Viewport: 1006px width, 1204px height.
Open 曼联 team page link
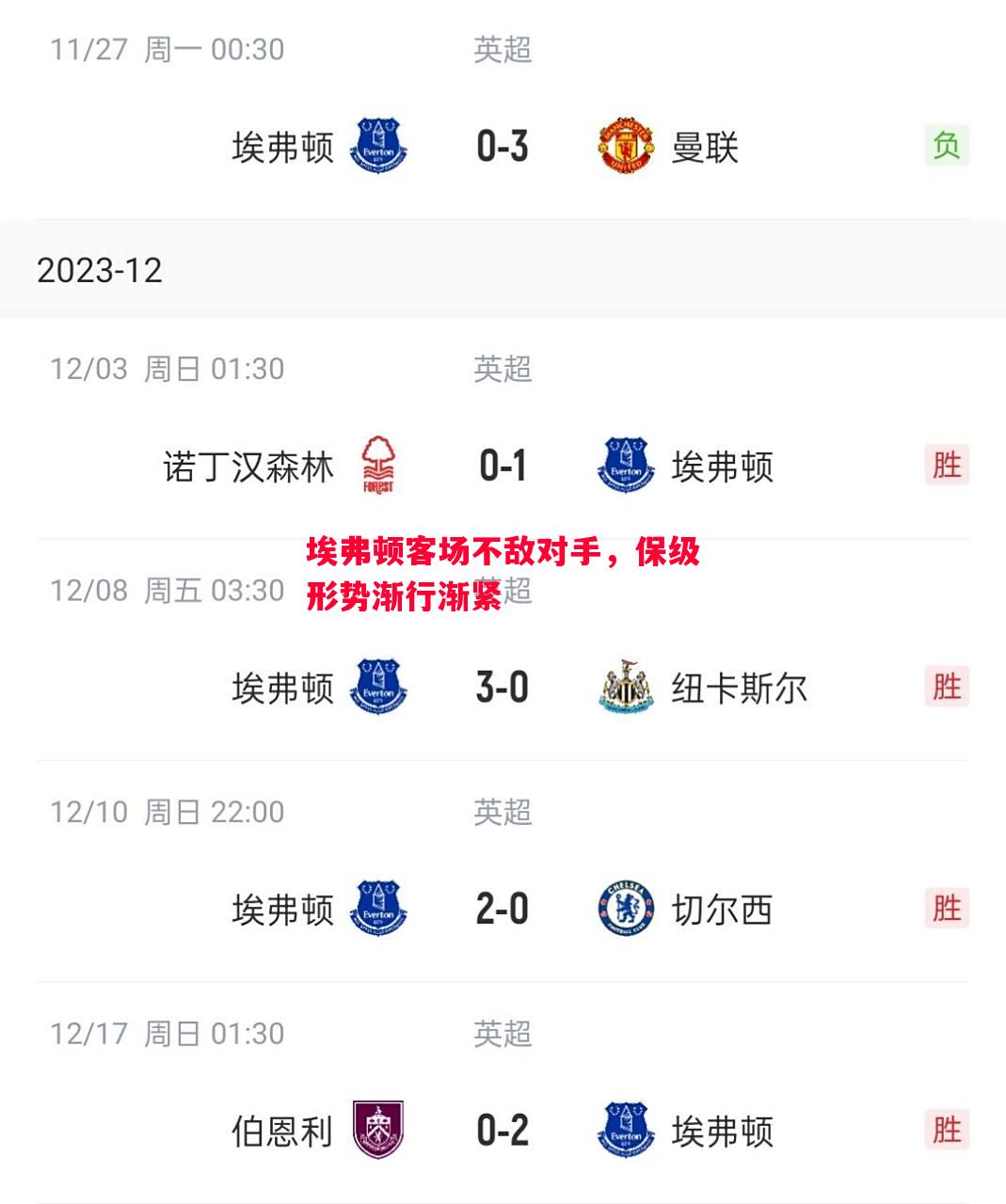[x=703, y=146]
